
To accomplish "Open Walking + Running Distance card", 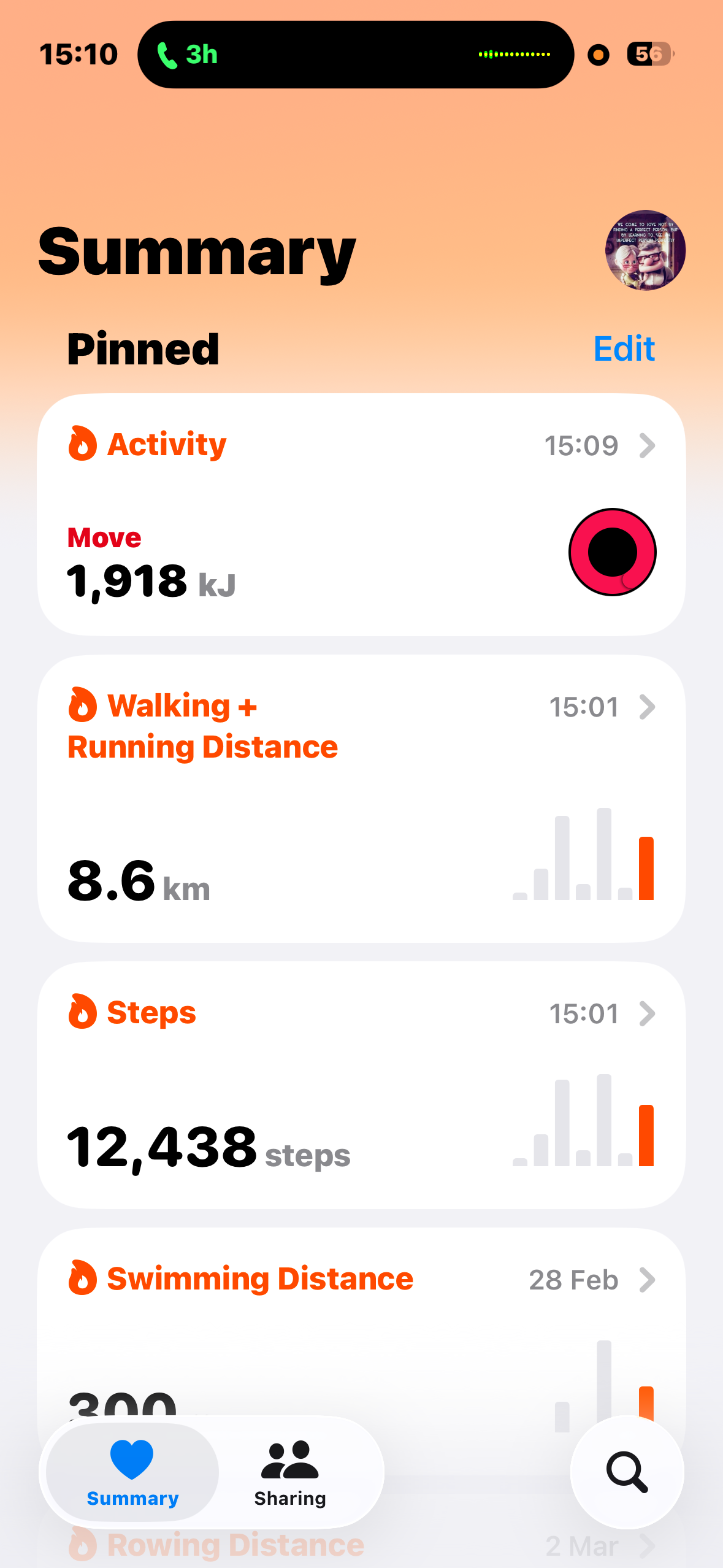I will pos(361,797).
